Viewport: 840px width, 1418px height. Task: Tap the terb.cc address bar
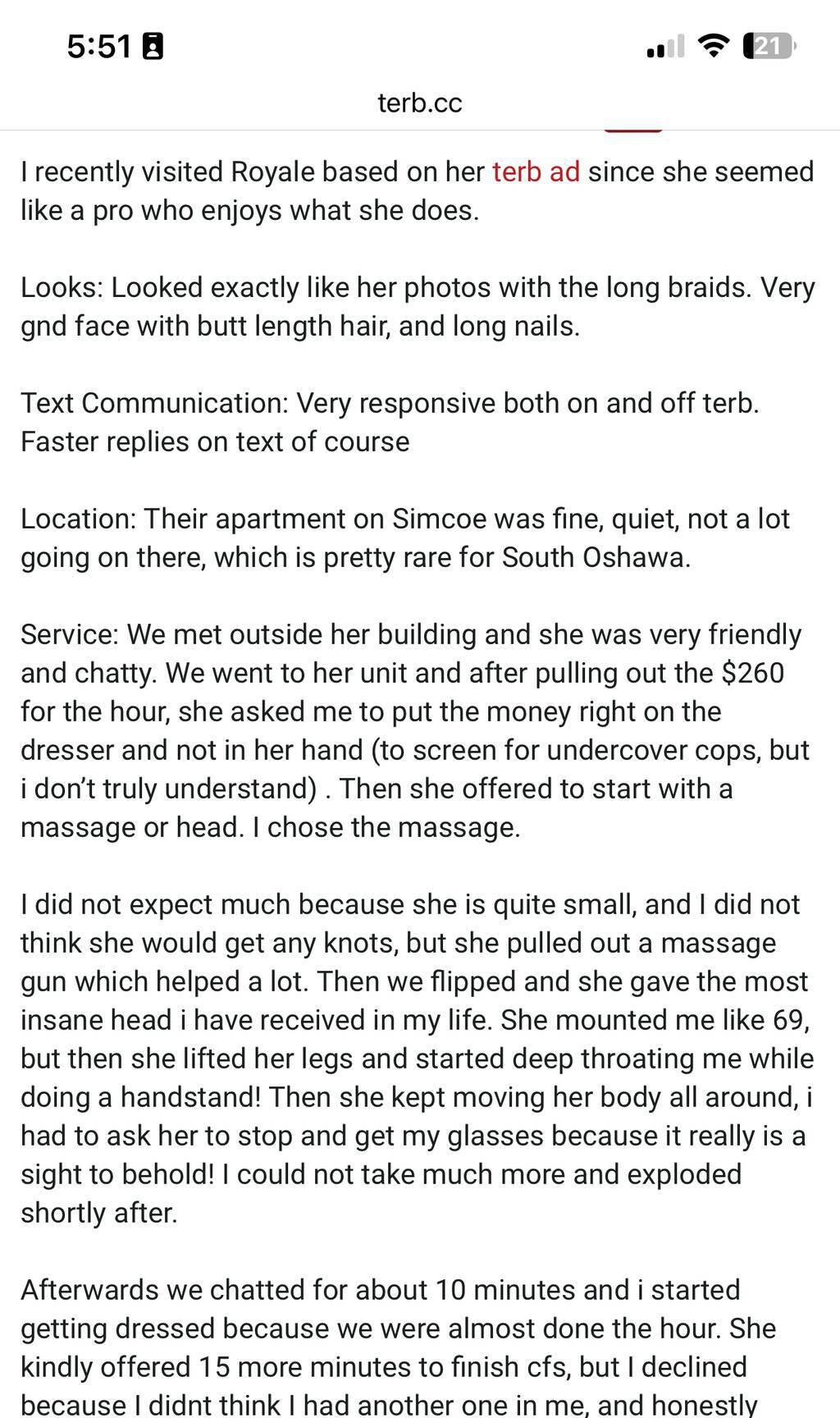(420, 103)
